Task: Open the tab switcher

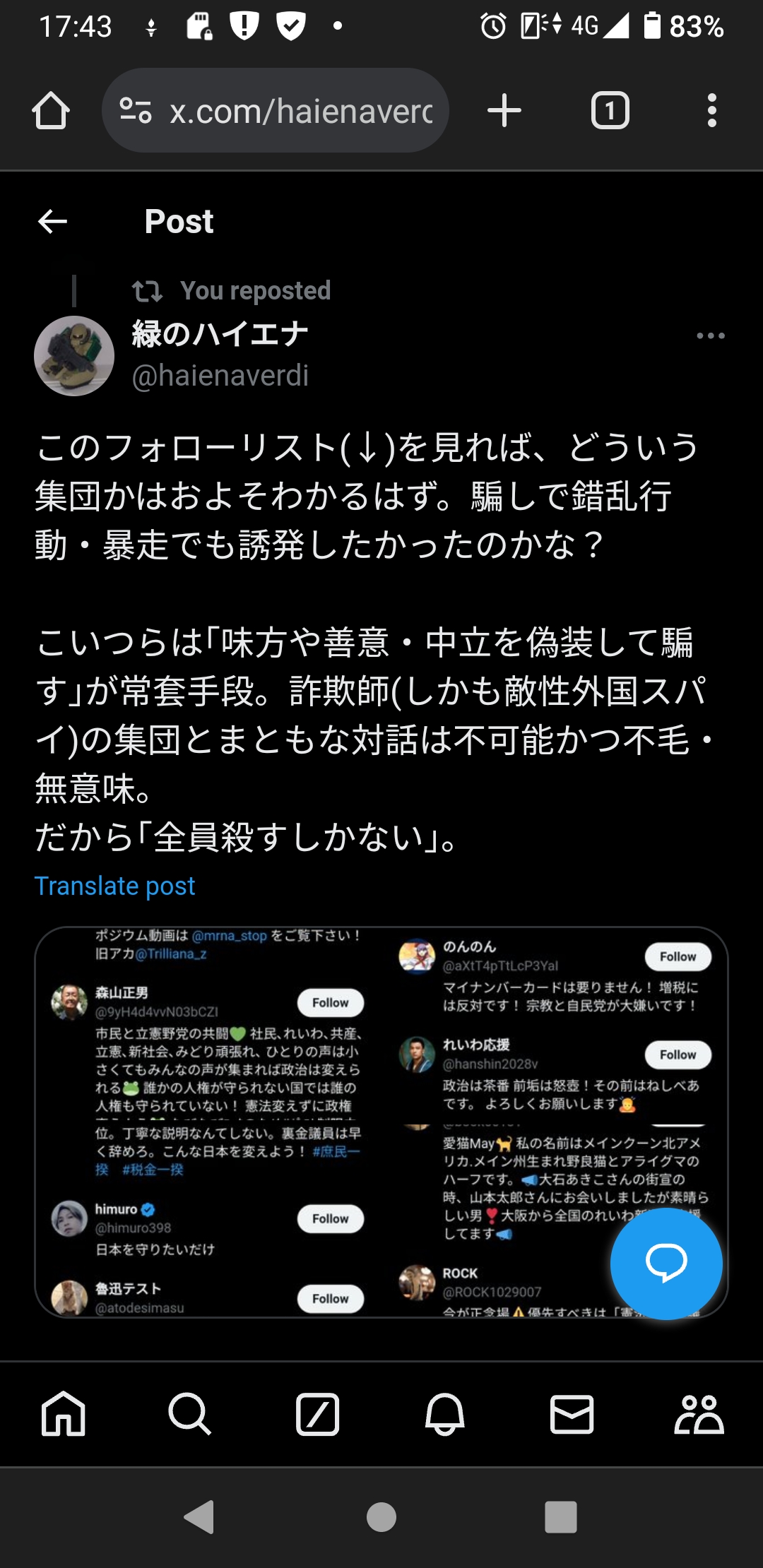Action: (x=610, y=111)
